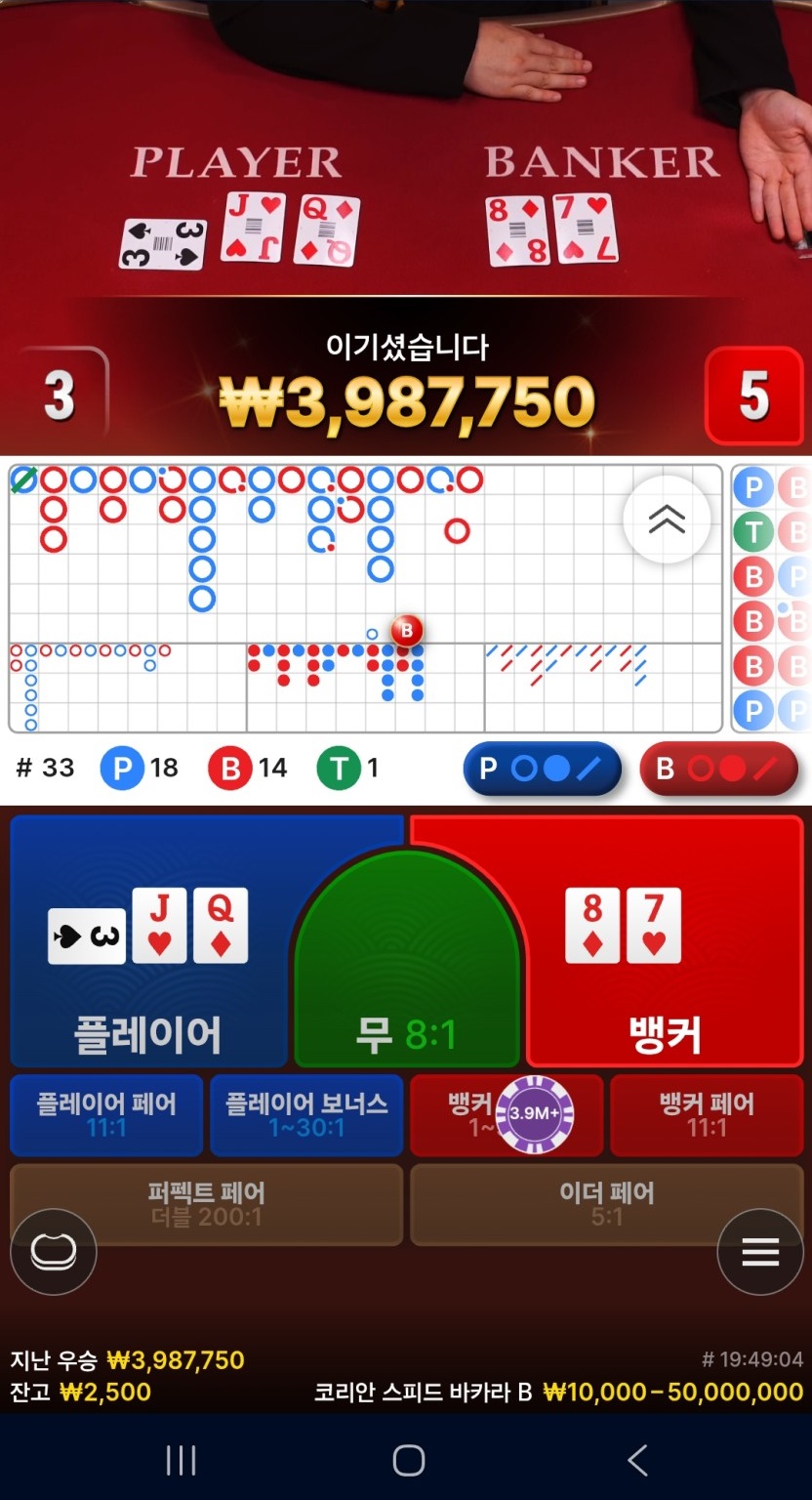812x1500 pixels.
Task: Go to the Android home screen
Action: coord(408,1460)
